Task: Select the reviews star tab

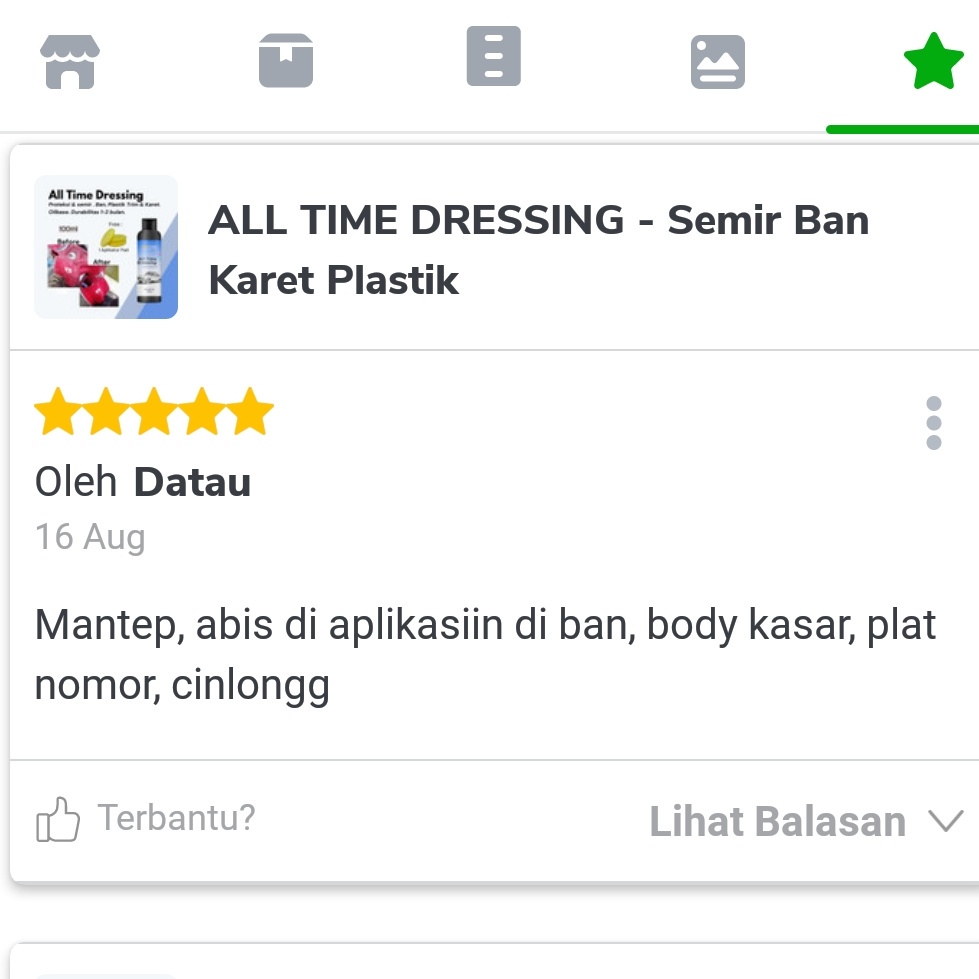Action: [x=932, y=62]
